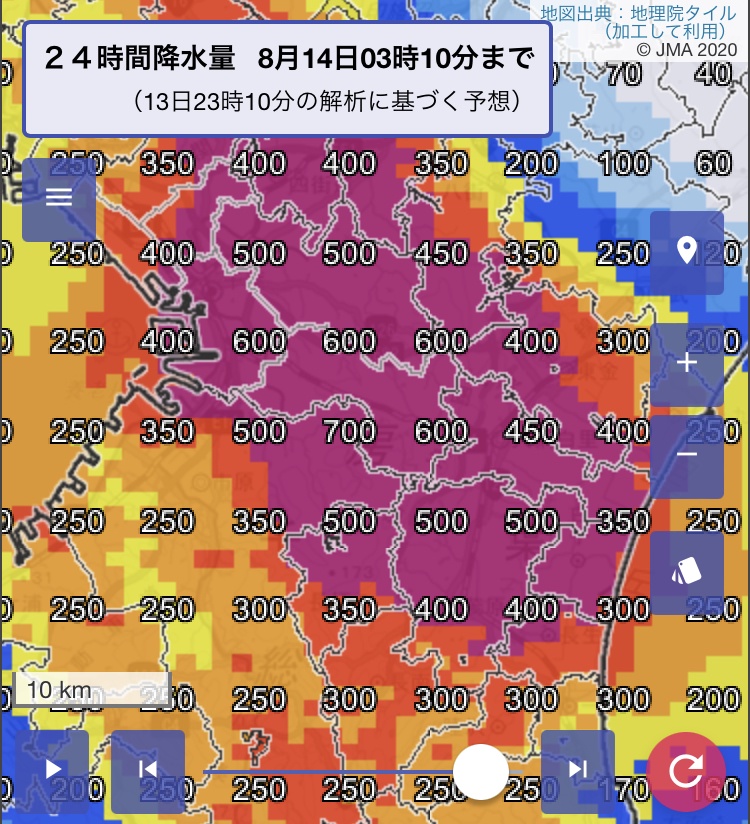
Task: Zoom in with the plus button
Action: (x=687, y=364)
